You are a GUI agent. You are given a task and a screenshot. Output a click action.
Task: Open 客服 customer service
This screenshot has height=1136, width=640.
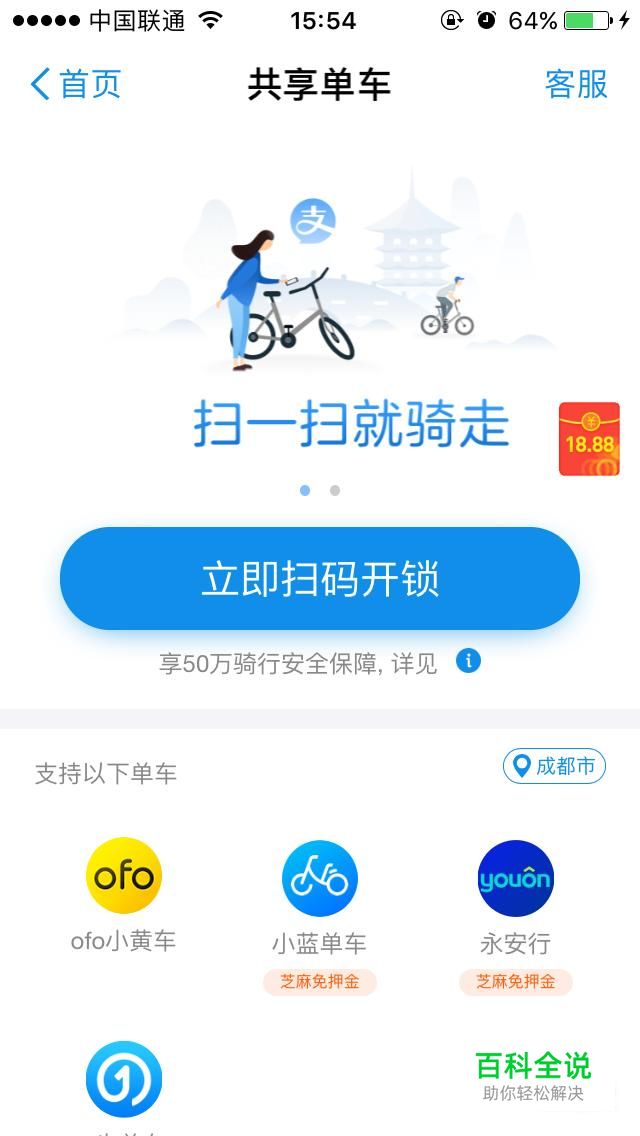[576, 84]
